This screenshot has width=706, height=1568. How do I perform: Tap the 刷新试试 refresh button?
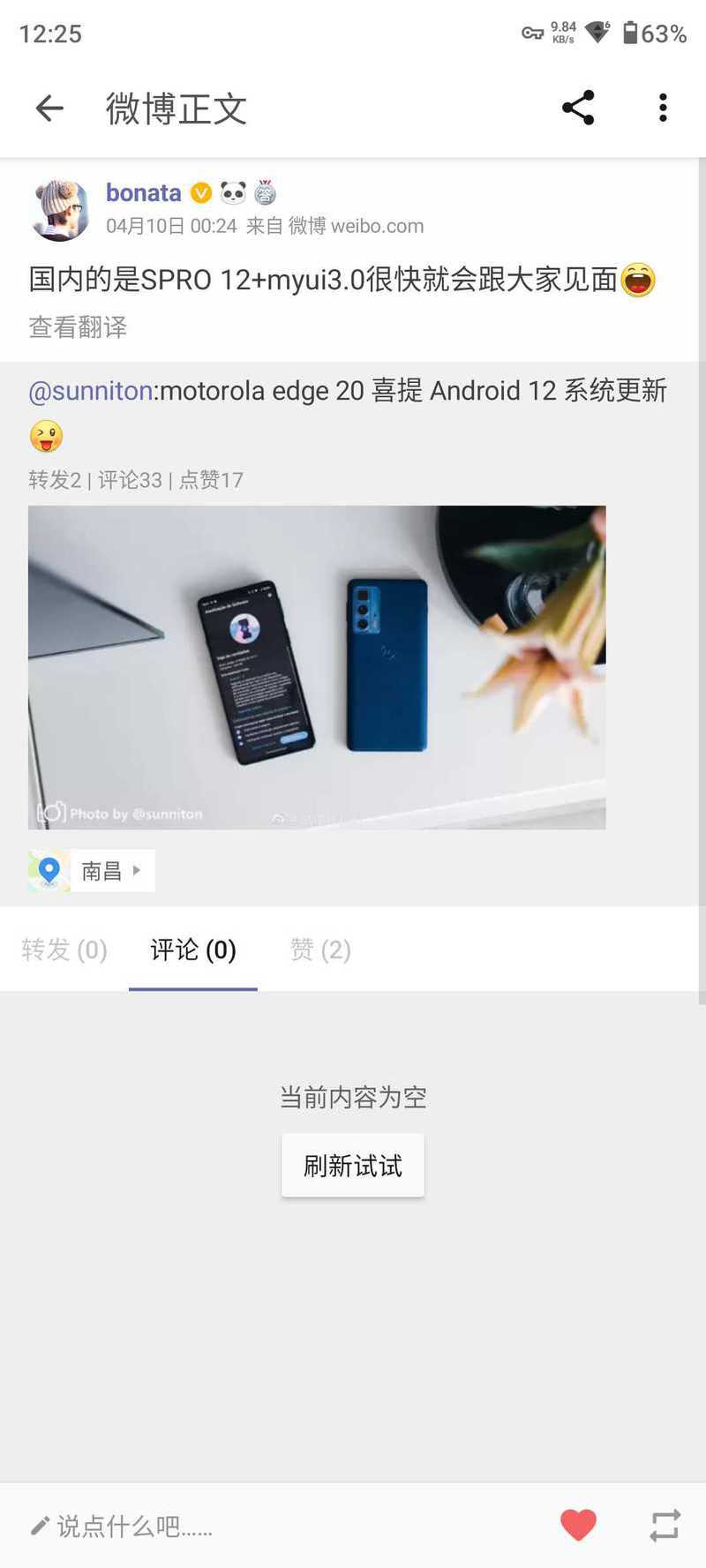click(x=353, y=1166)
